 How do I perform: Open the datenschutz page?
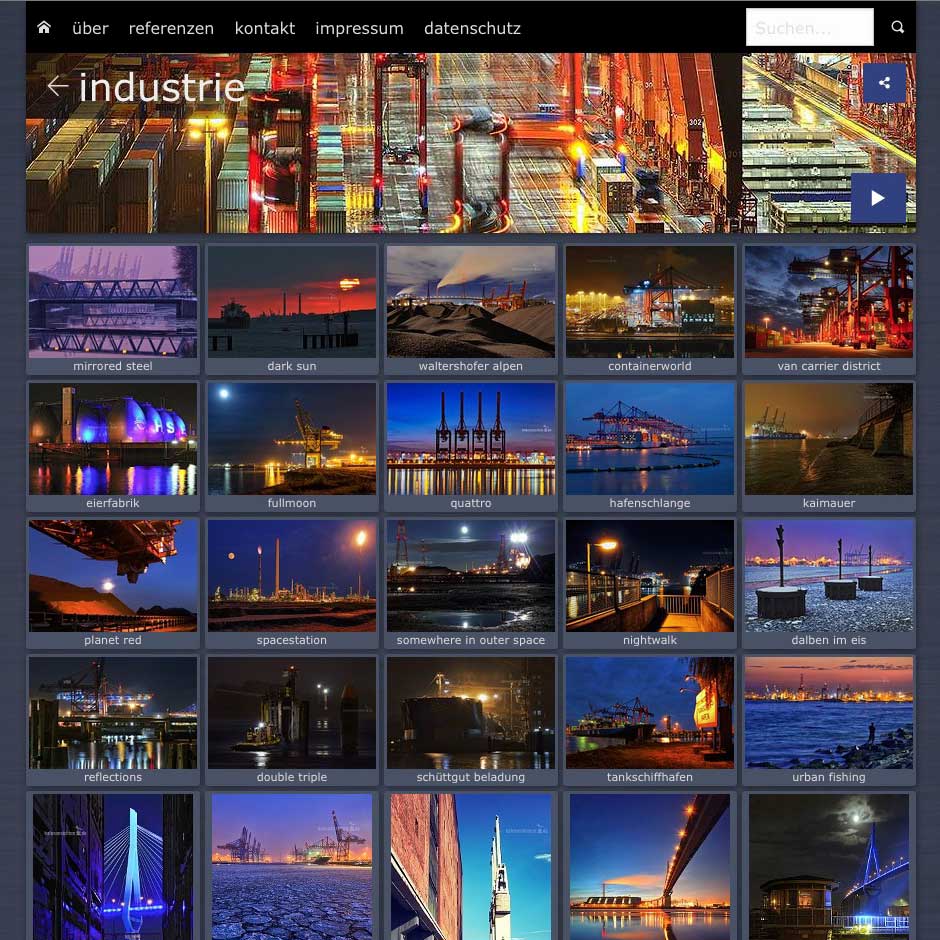point(472,28)
